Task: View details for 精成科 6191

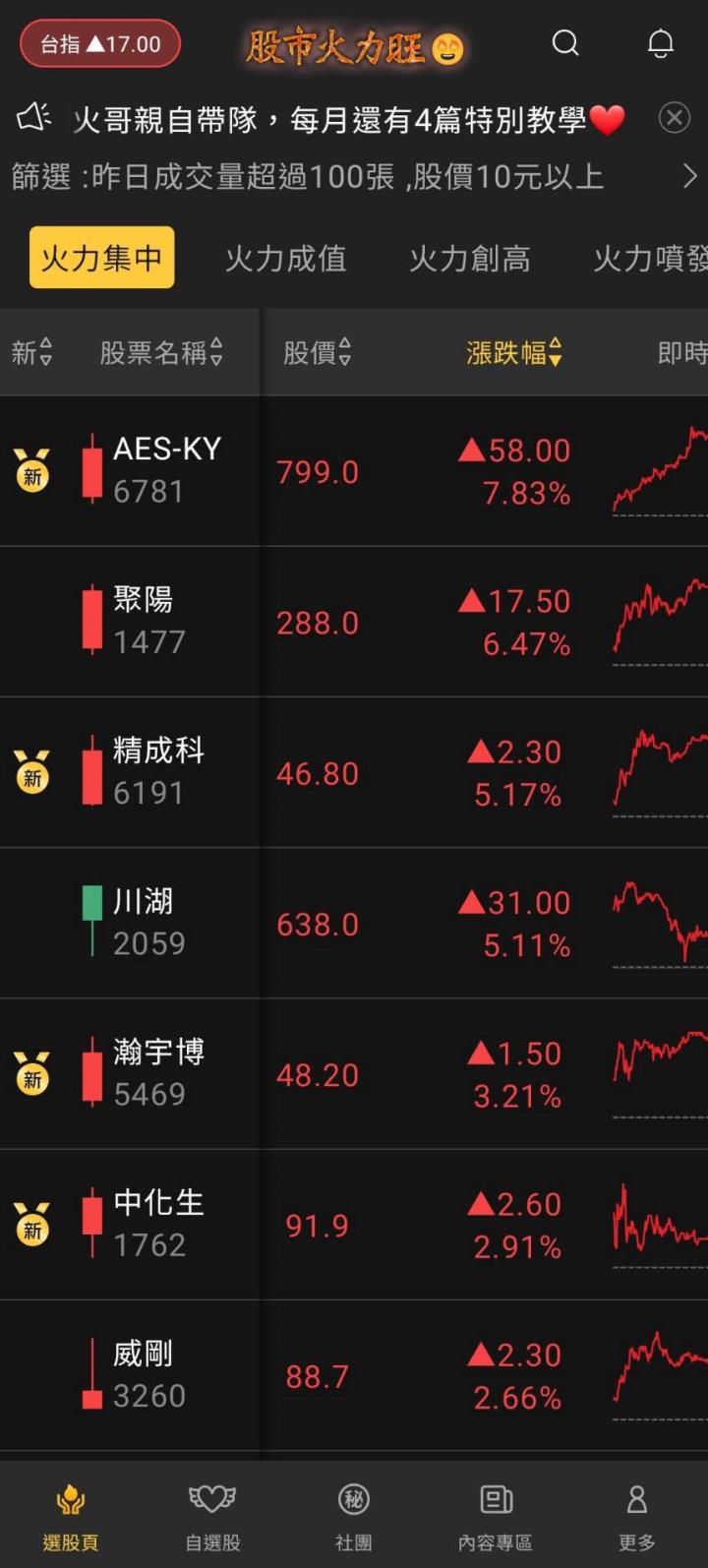Action: [354, 772]
